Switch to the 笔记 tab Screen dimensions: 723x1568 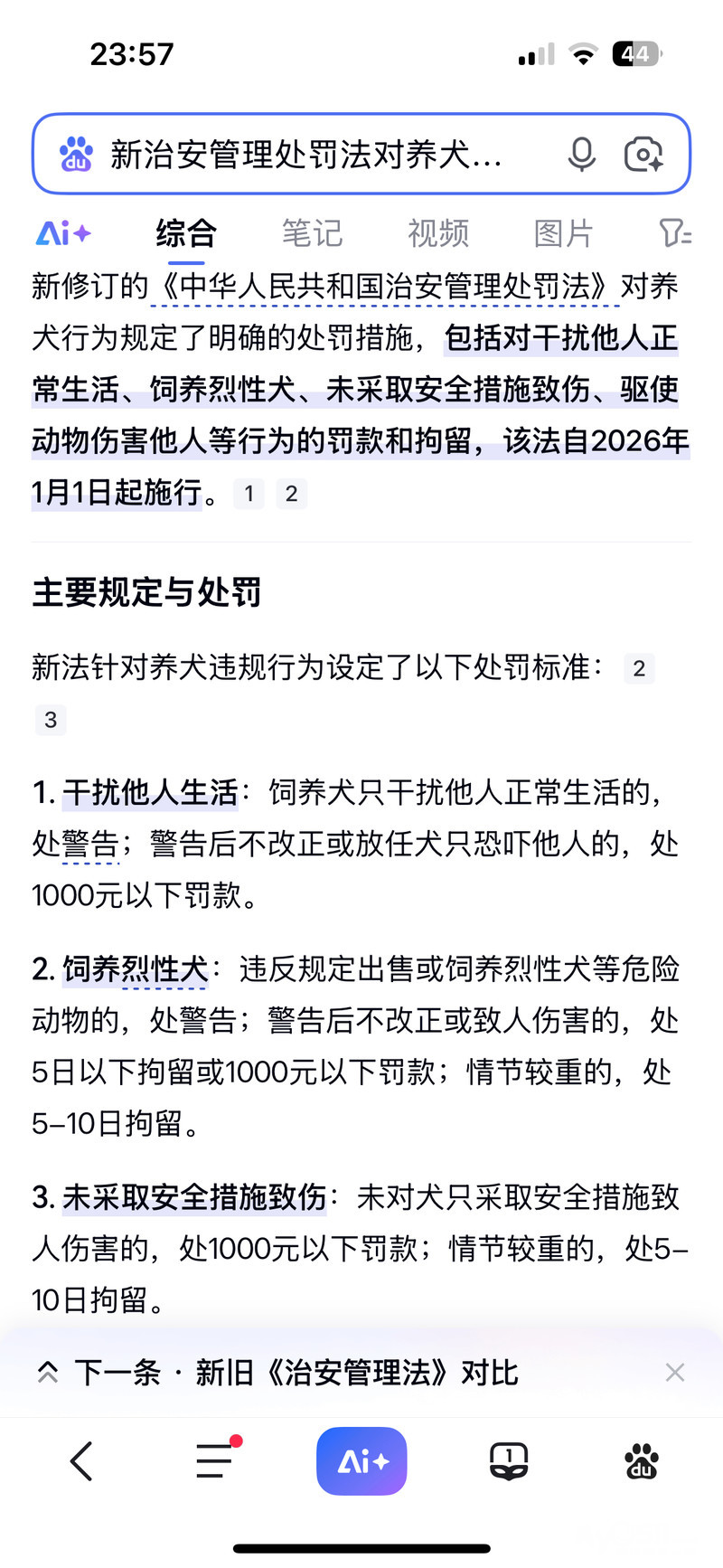point(312,233)
